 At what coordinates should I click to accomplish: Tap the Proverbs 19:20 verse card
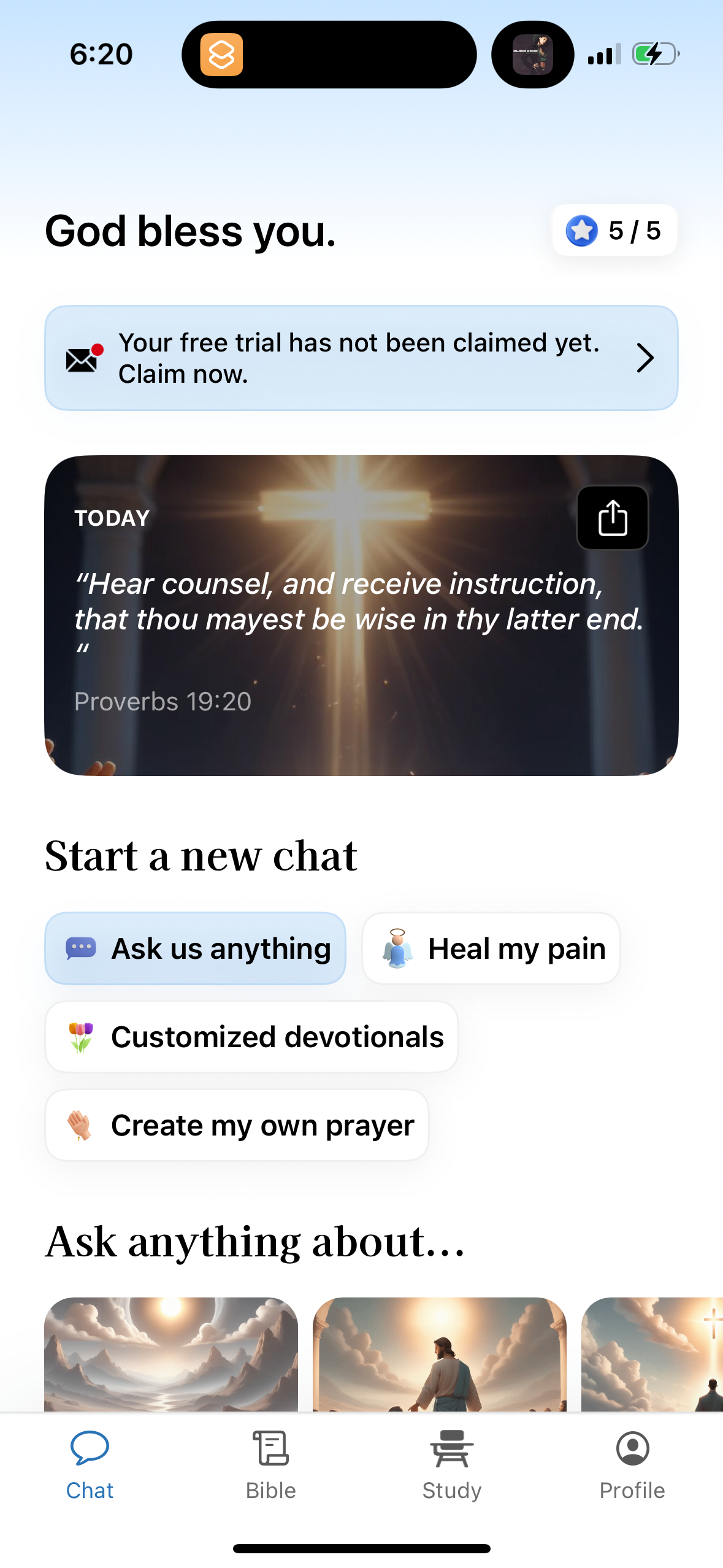pyautogui.click(x=361, y=613)
